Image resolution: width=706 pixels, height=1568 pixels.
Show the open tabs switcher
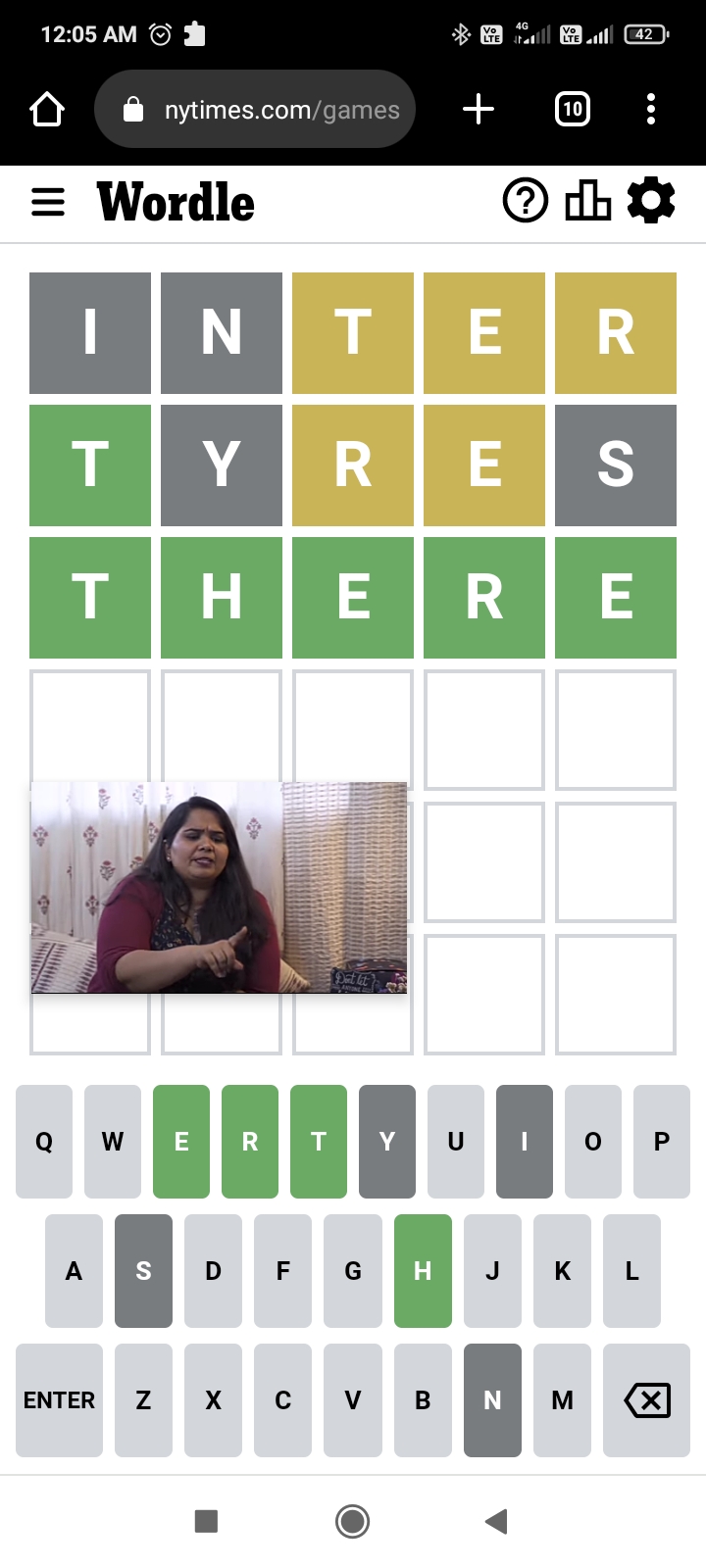point(573,109)
